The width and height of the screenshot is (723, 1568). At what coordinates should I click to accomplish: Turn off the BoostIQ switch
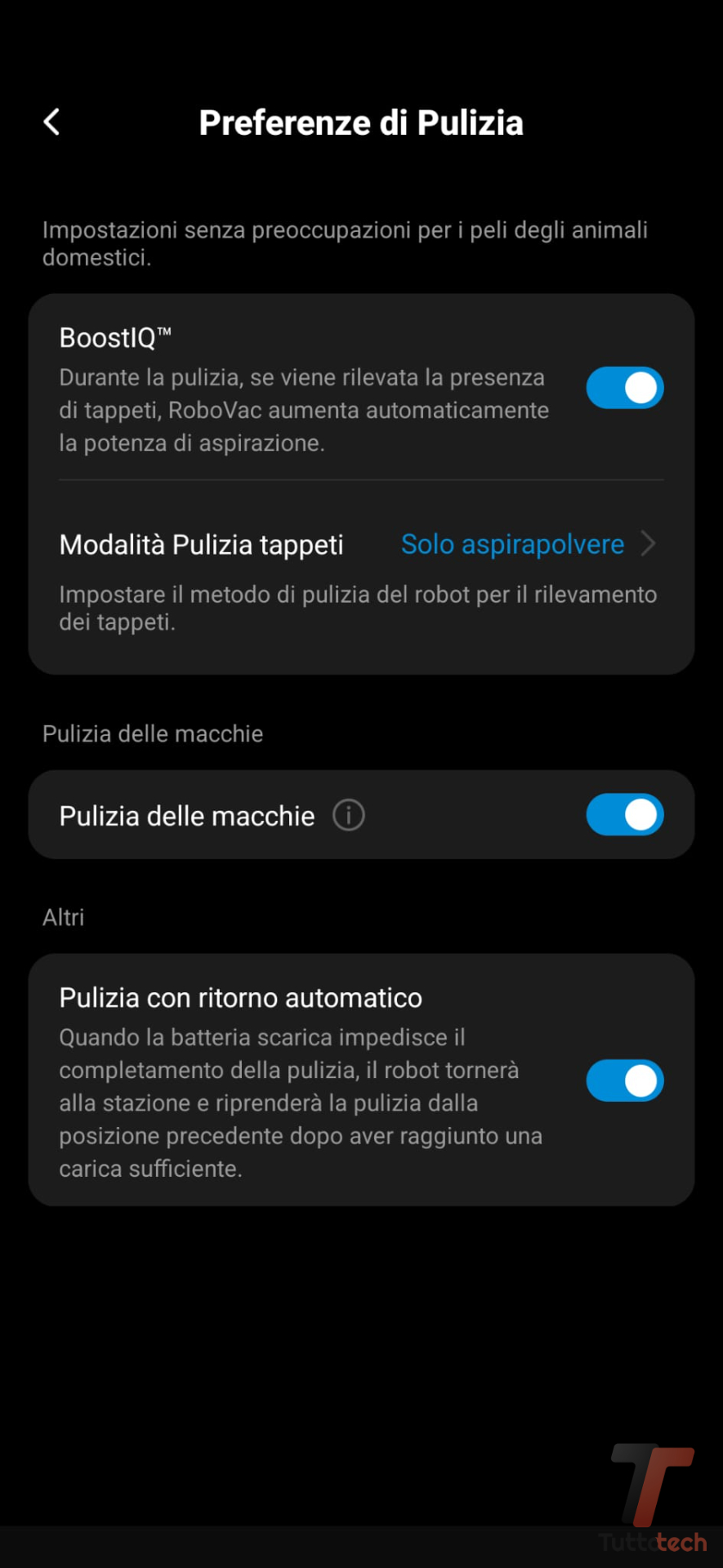point(624,388)
